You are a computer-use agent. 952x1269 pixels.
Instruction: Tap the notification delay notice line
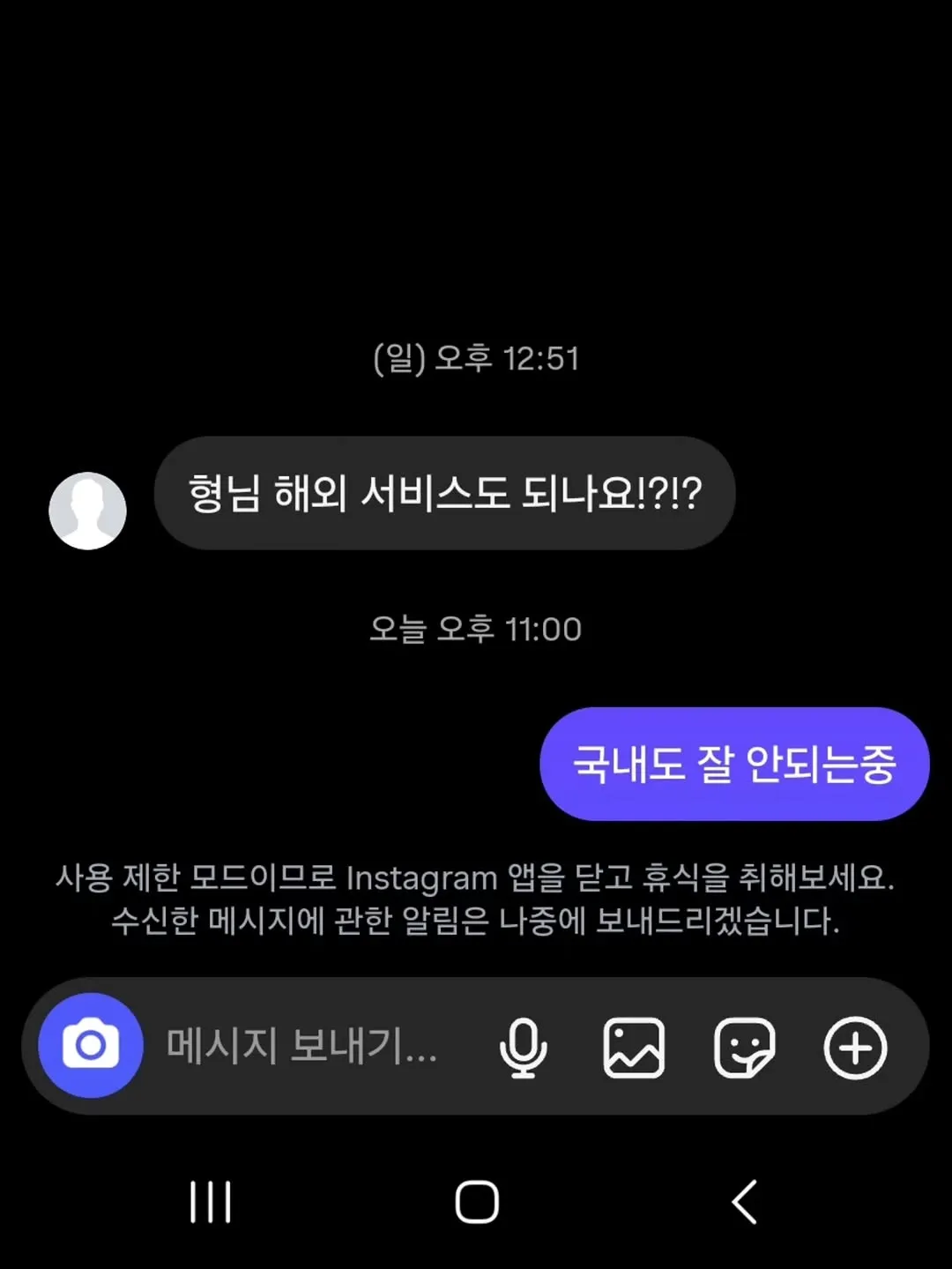(476, 923)
